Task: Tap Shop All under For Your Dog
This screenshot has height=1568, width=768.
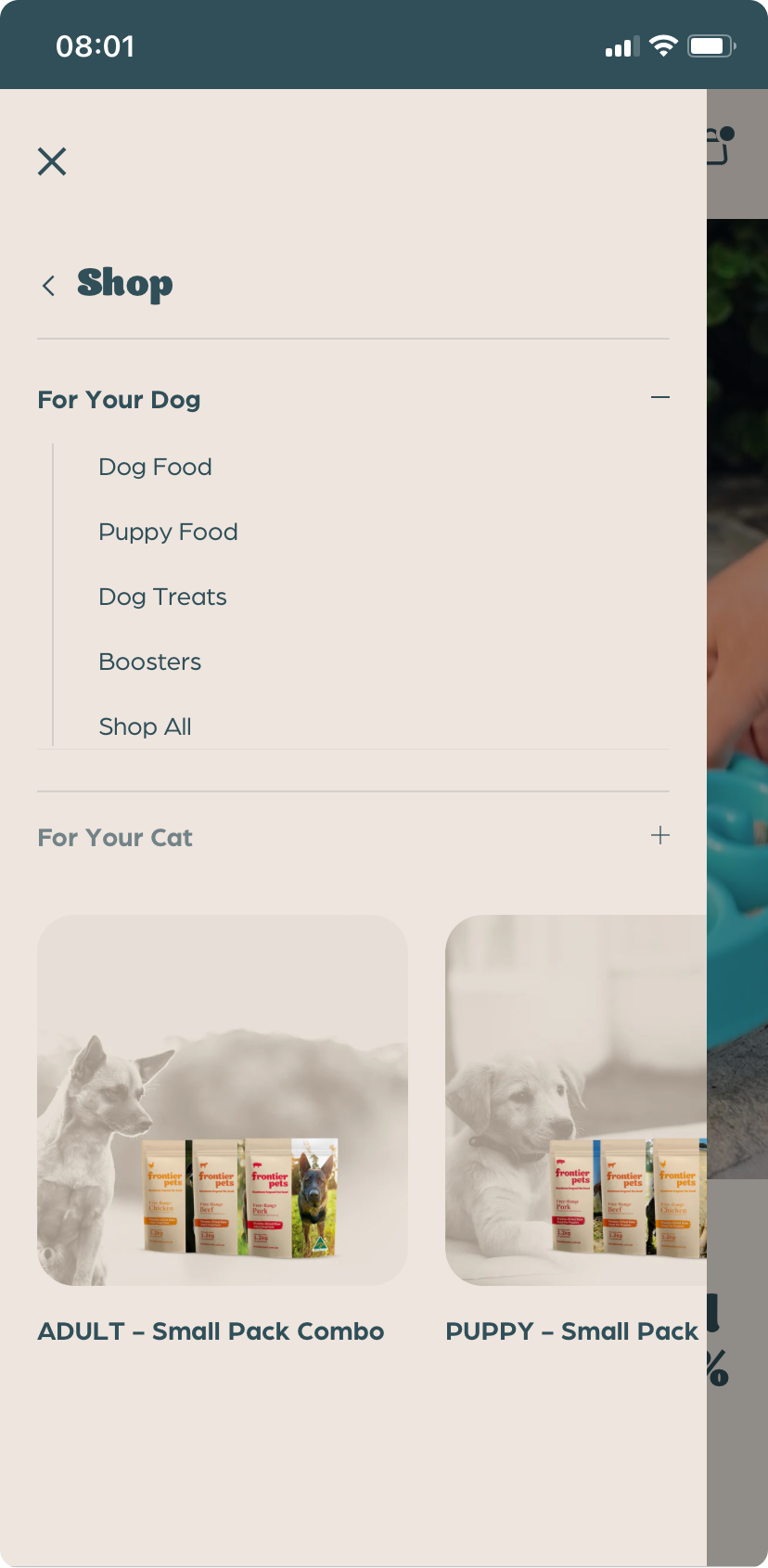Action: (145, 726)
